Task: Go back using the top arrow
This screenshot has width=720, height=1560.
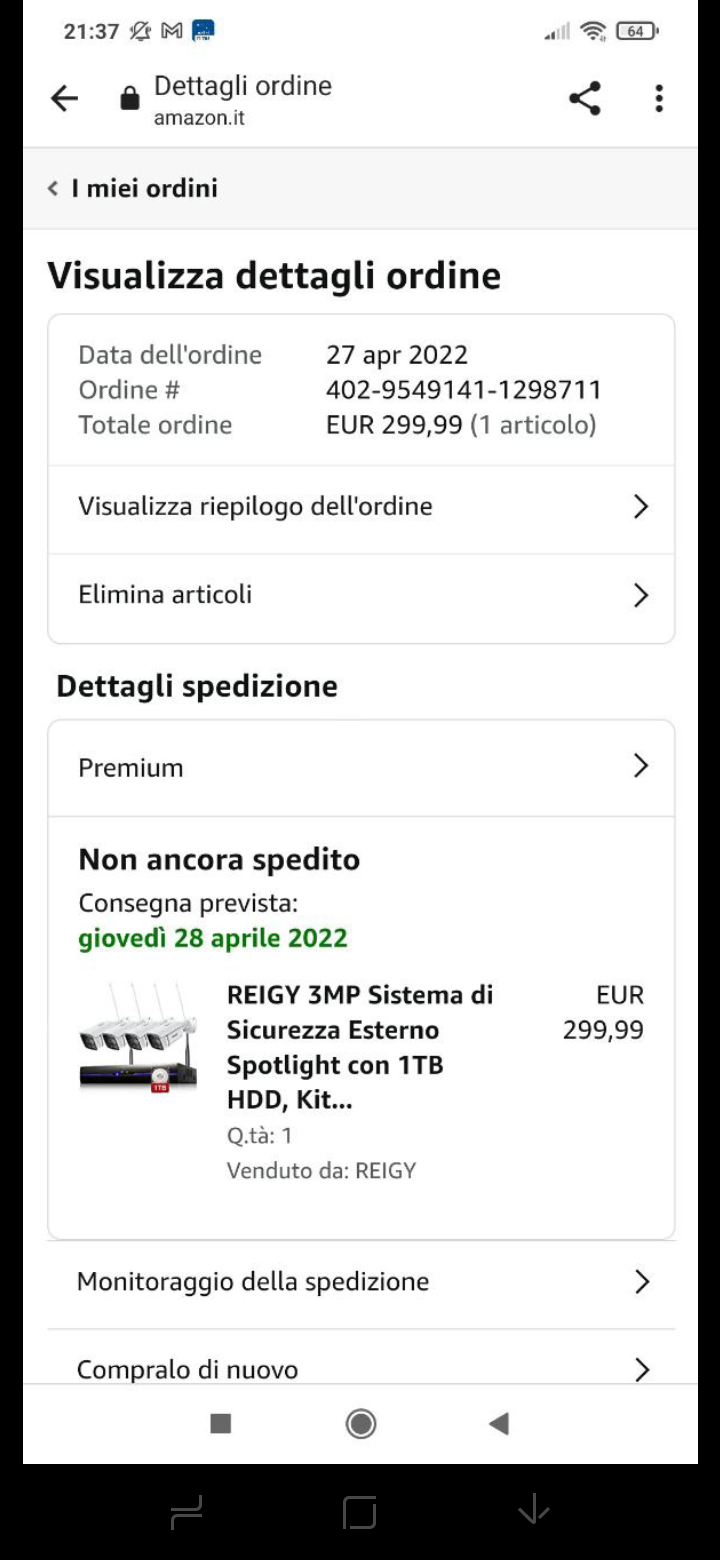Action: pyautogui.click(x=64, y=99)
